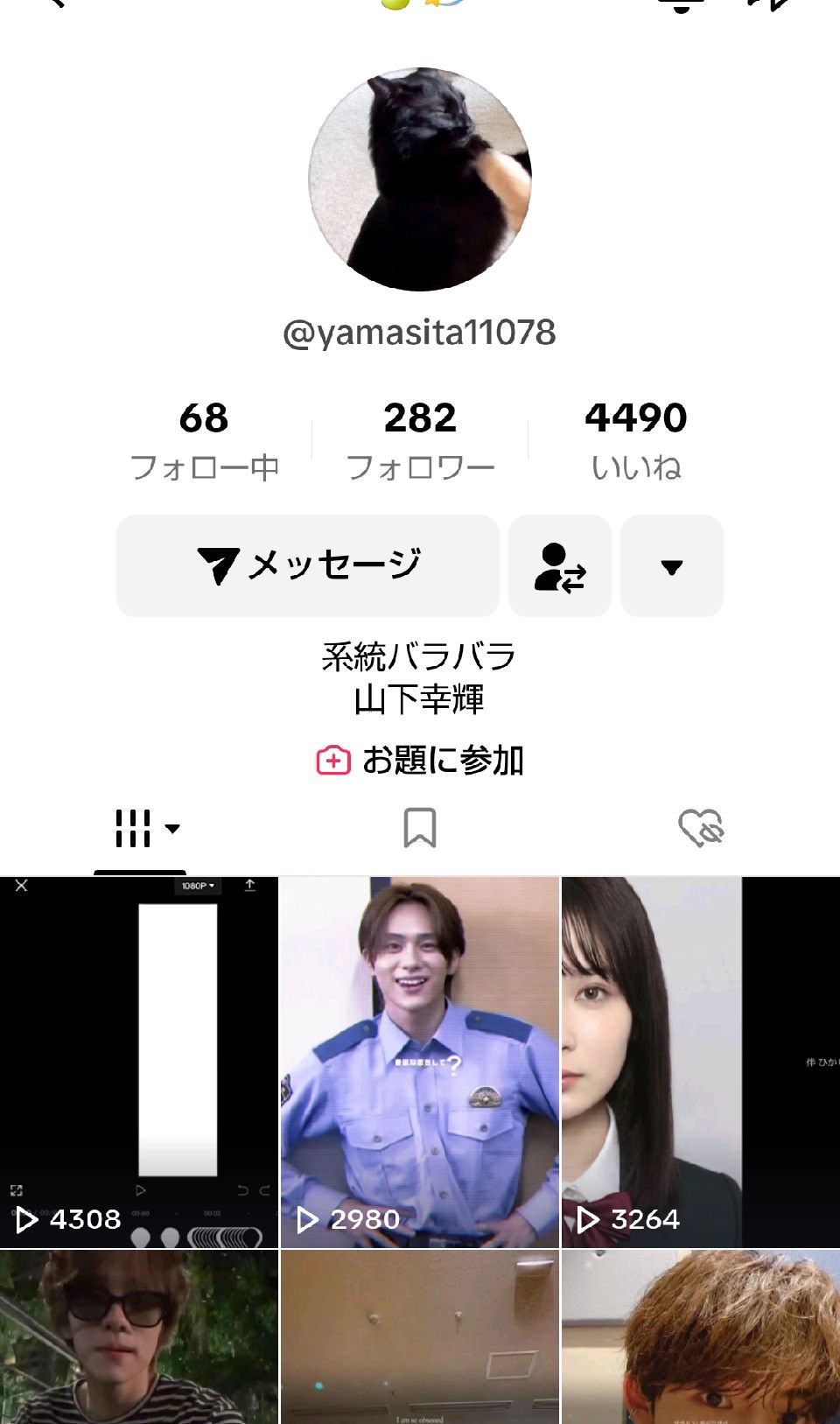Open the video of man in sunglasses
Screen dimensions: 840x1424
point(139,1336)
